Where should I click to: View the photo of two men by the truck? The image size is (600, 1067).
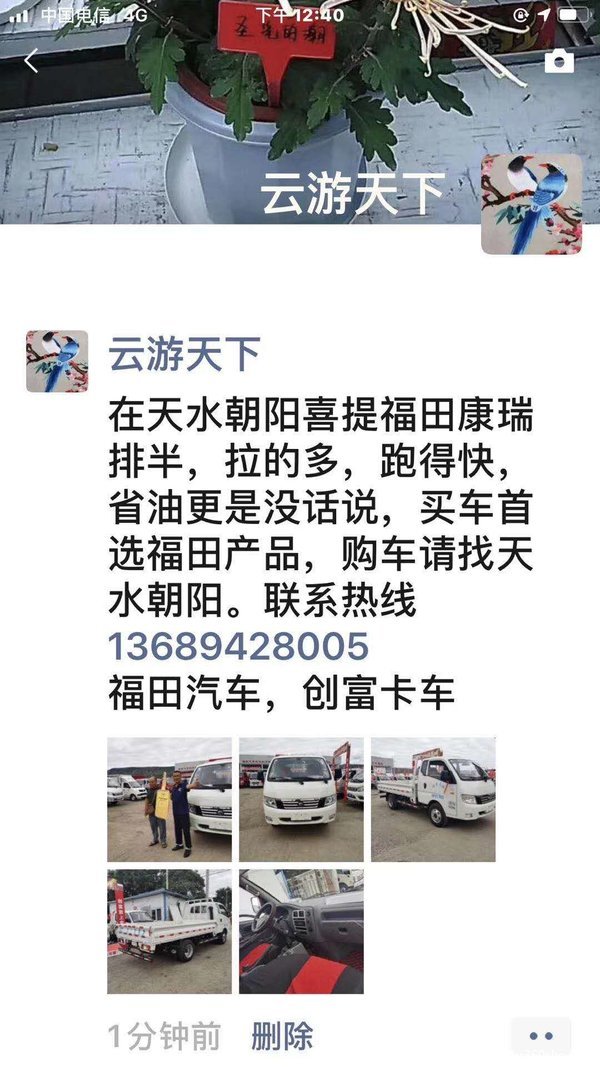(x=169, y=799)
